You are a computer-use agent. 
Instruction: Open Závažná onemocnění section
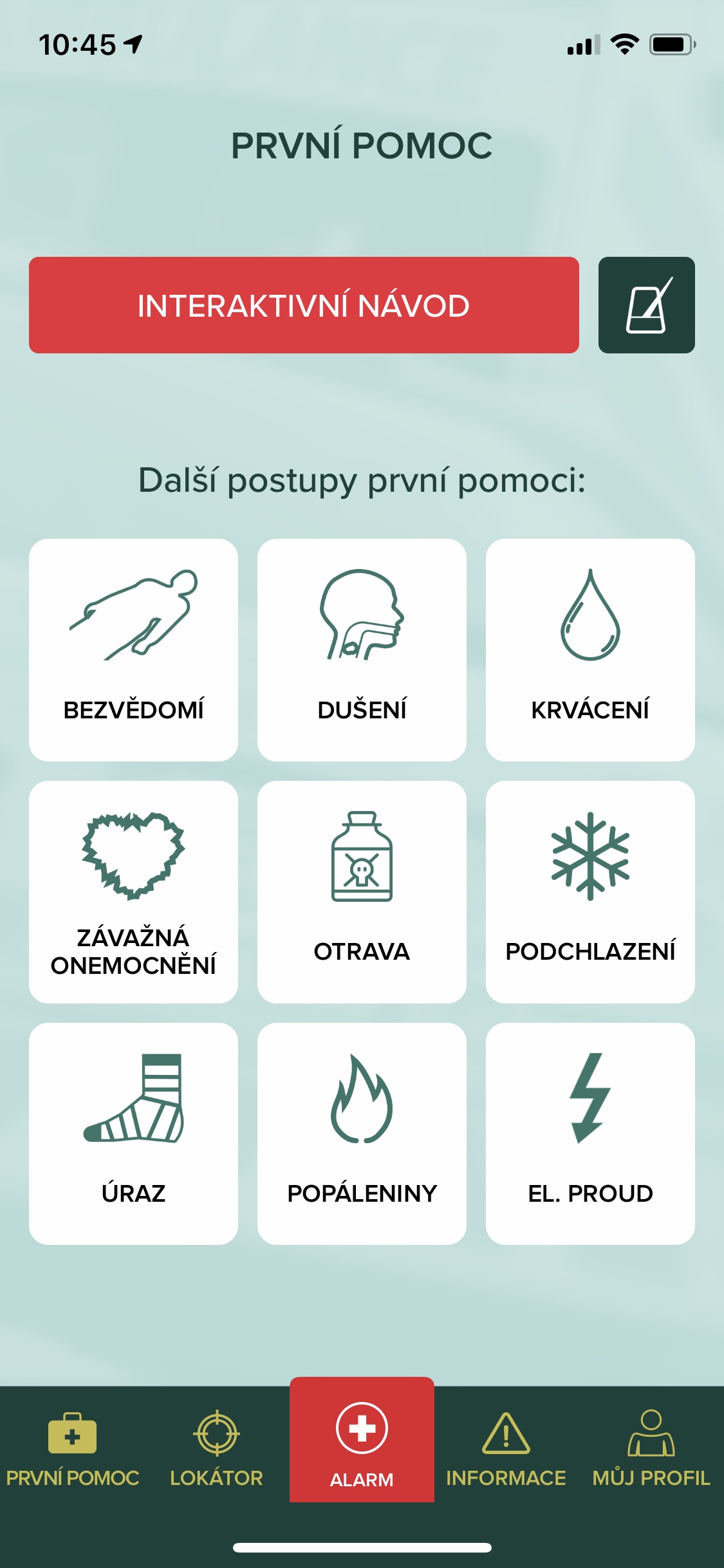tap(133, 892)
